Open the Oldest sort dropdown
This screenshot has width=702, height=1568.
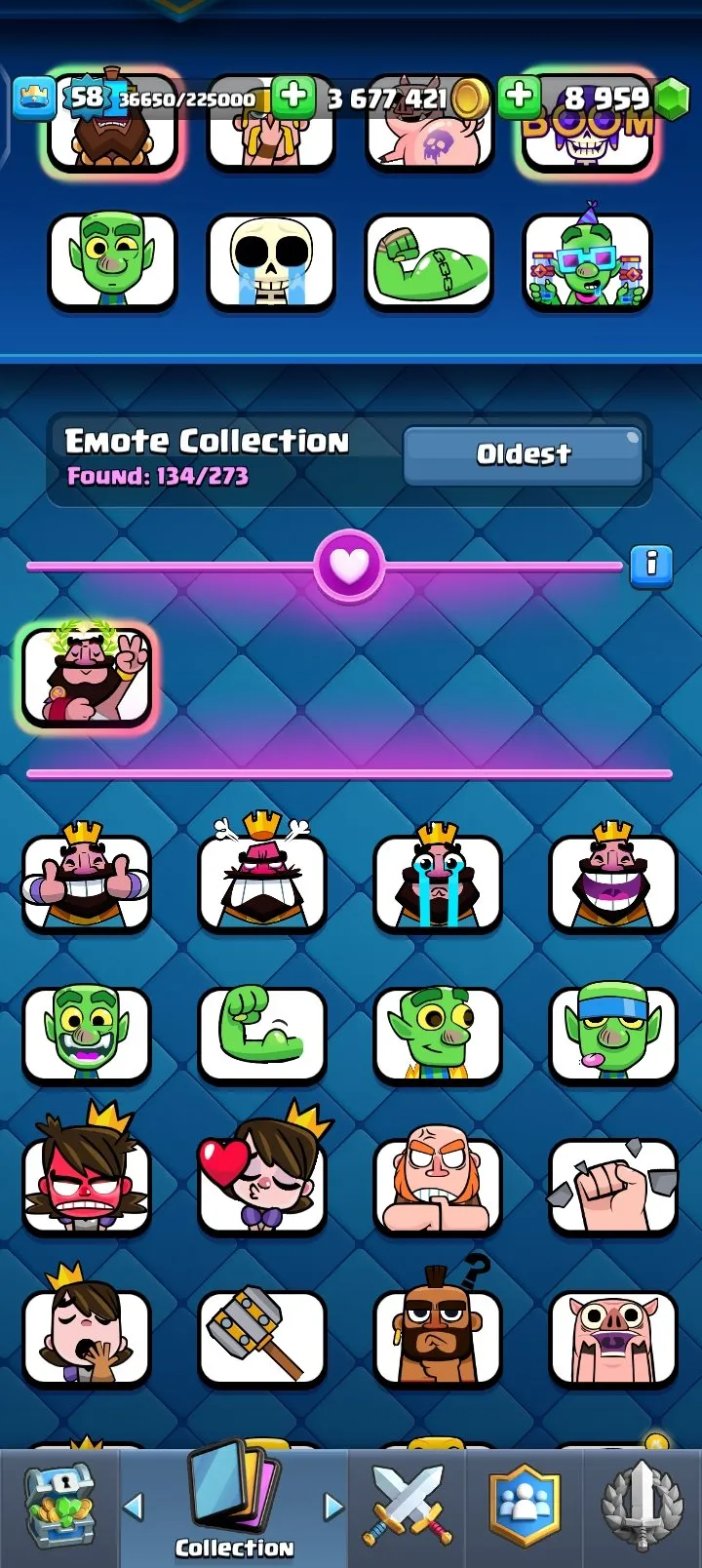(523, 453)
